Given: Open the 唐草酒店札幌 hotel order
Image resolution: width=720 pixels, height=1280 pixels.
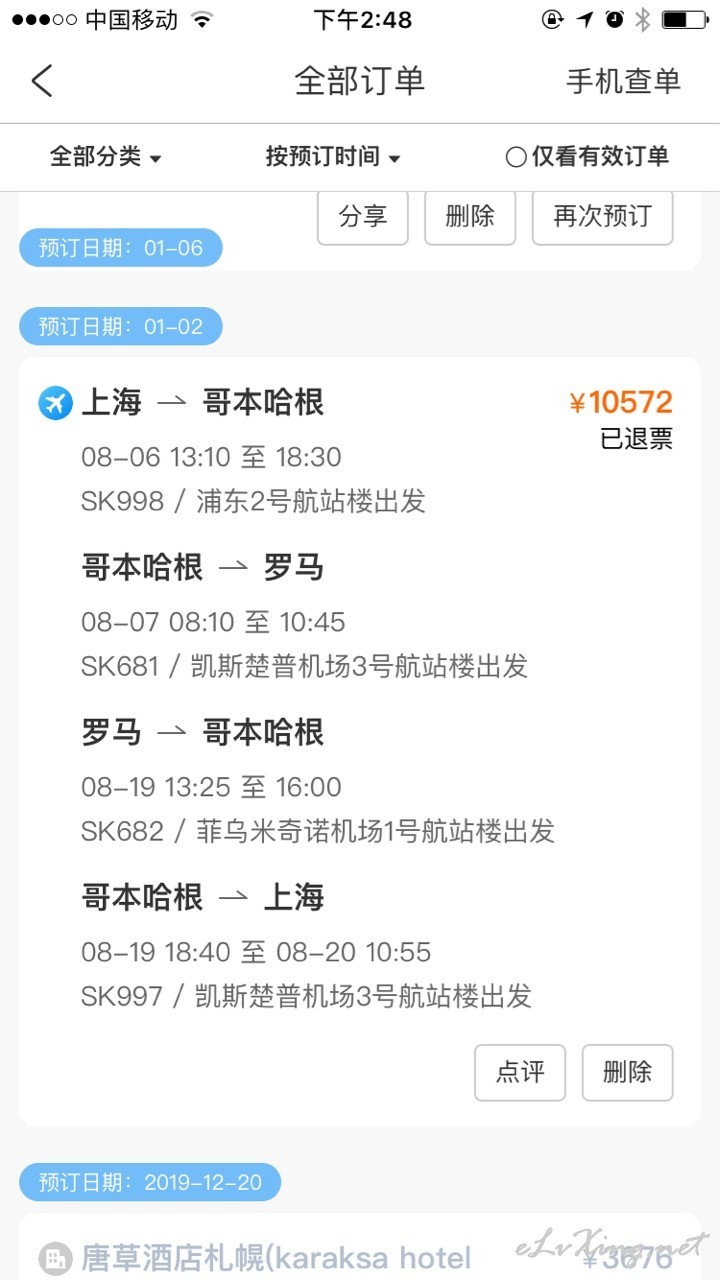Looking at the screenshot, I should (359, 1248).
